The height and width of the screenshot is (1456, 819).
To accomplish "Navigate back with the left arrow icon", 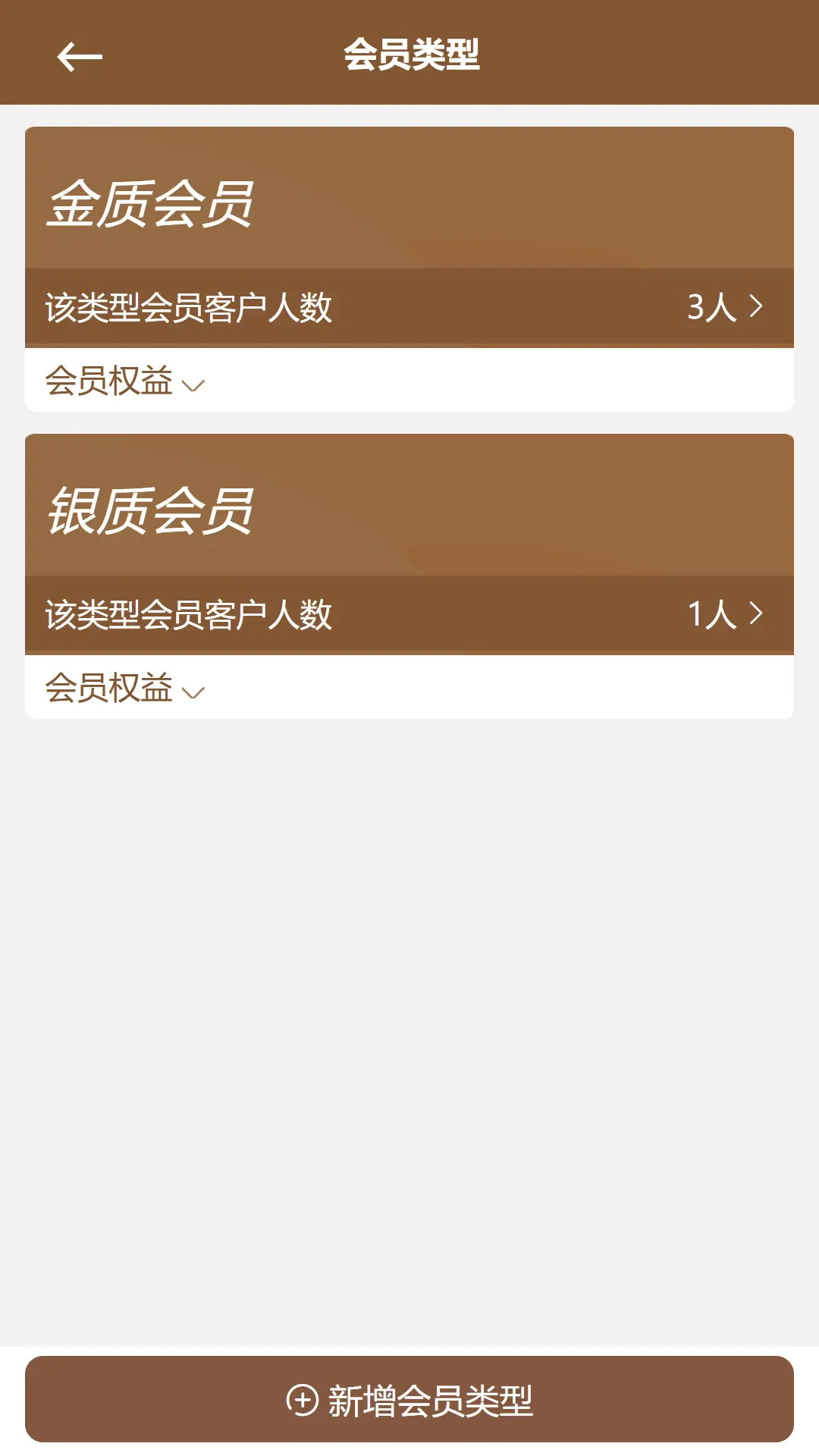I will [x=81, y=55].
